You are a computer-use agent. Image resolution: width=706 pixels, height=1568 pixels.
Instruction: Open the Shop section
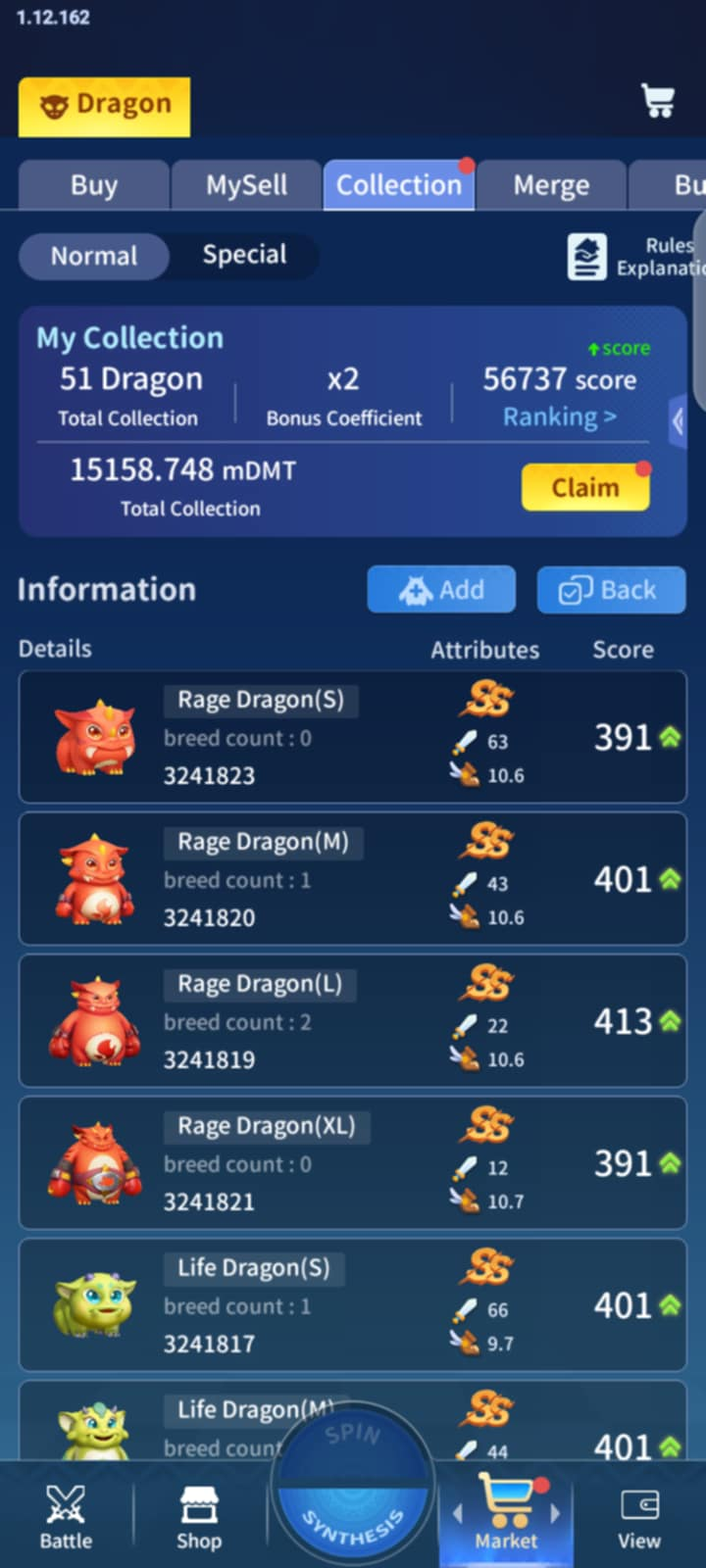pyautogui.click(x=198, y=1516)
